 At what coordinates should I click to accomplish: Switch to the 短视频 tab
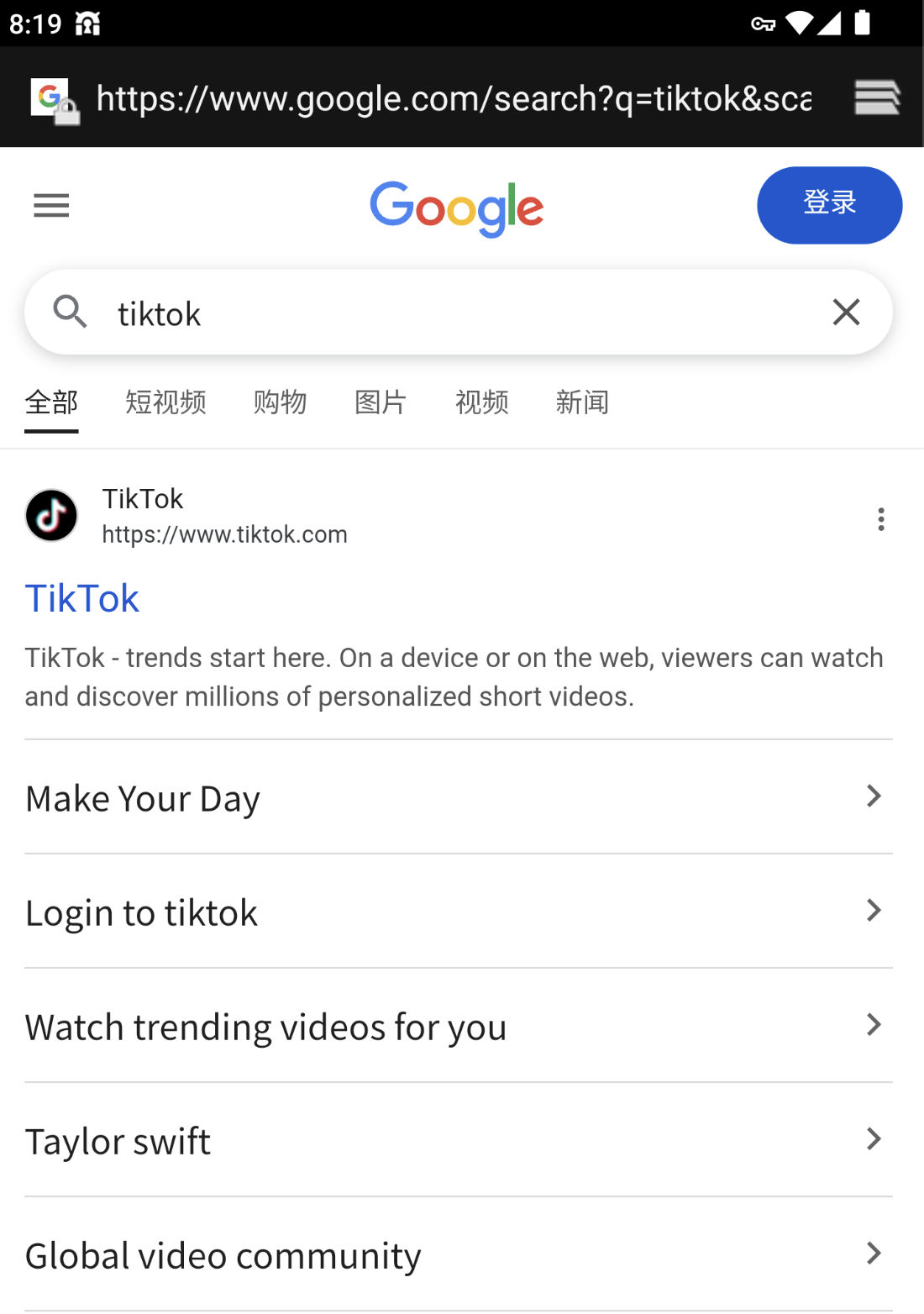click(x=165, y=402)
